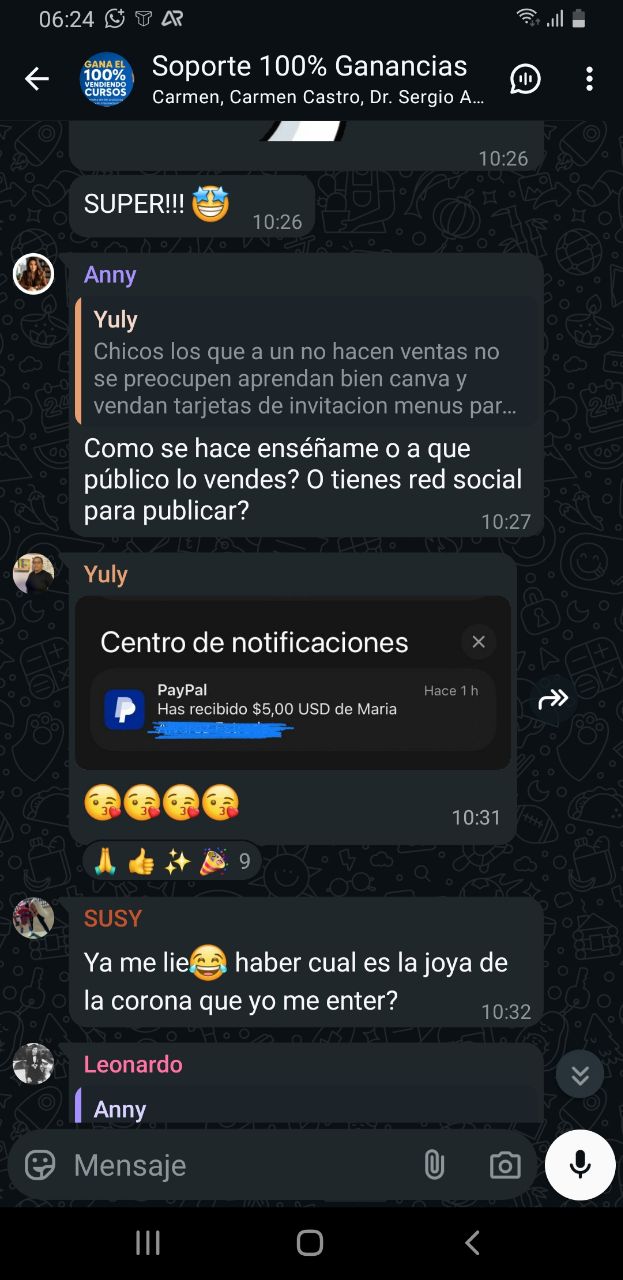Go back from the group chat
This screenshot has width=623, height=1280.
(37, 79)
